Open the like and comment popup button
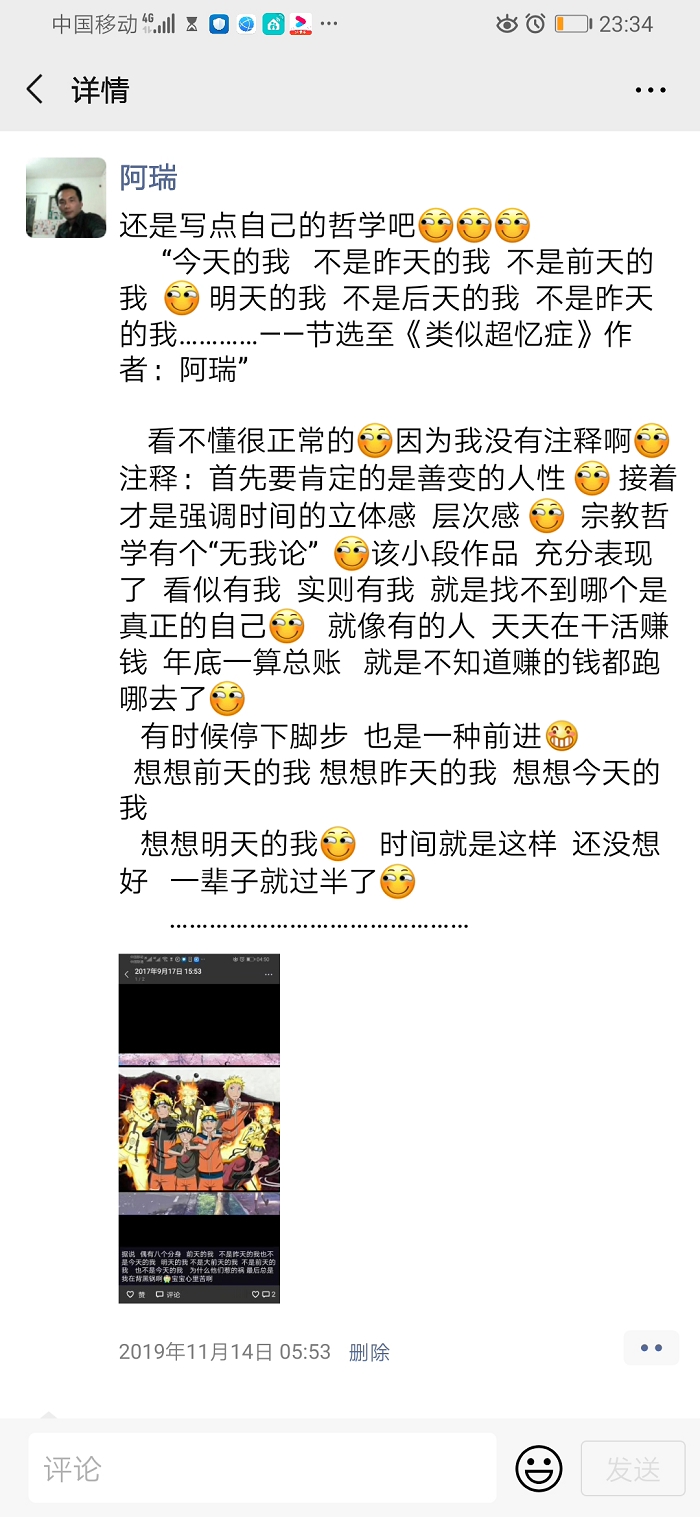Viewport: 700px width, 1517px height. 651,1348
